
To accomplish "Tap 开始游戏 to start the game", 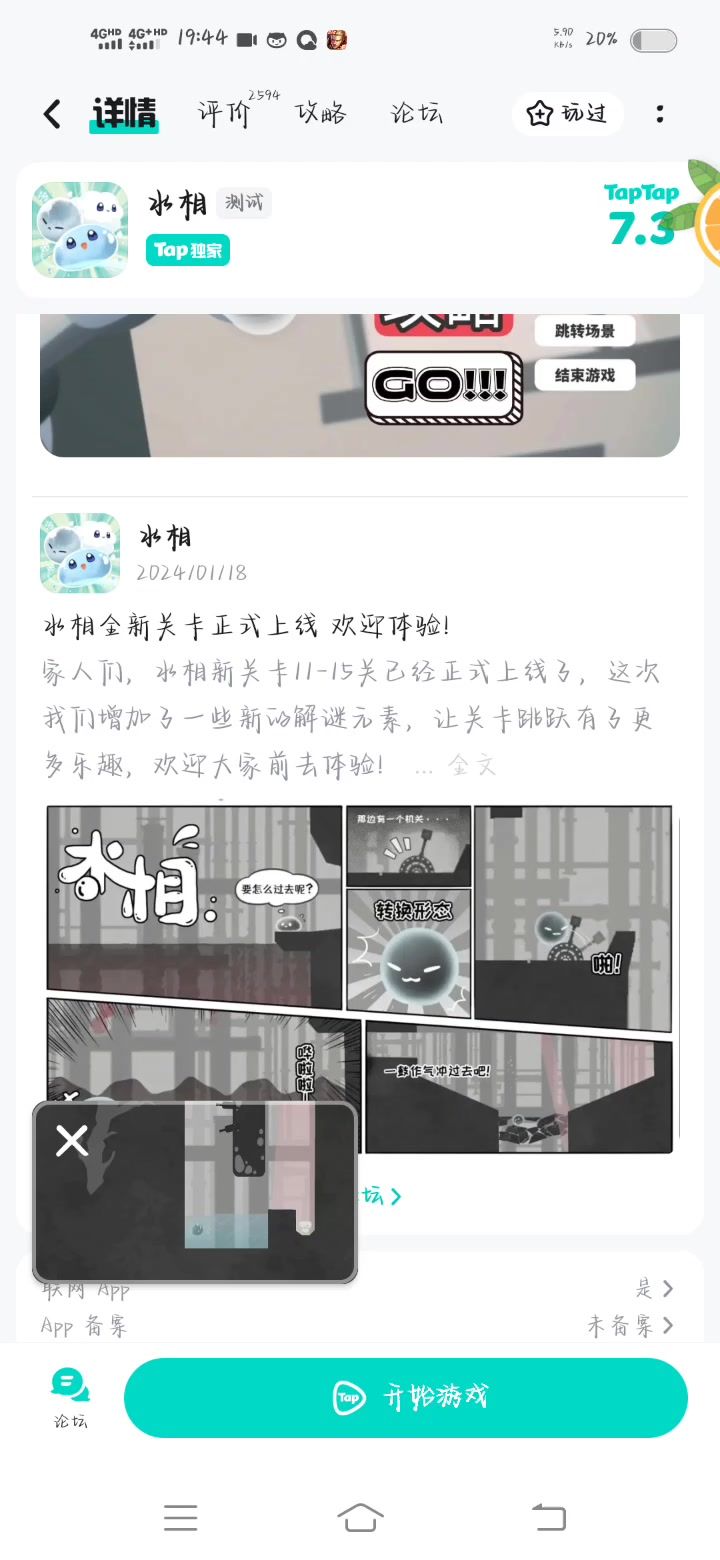I will (406, 1397).
